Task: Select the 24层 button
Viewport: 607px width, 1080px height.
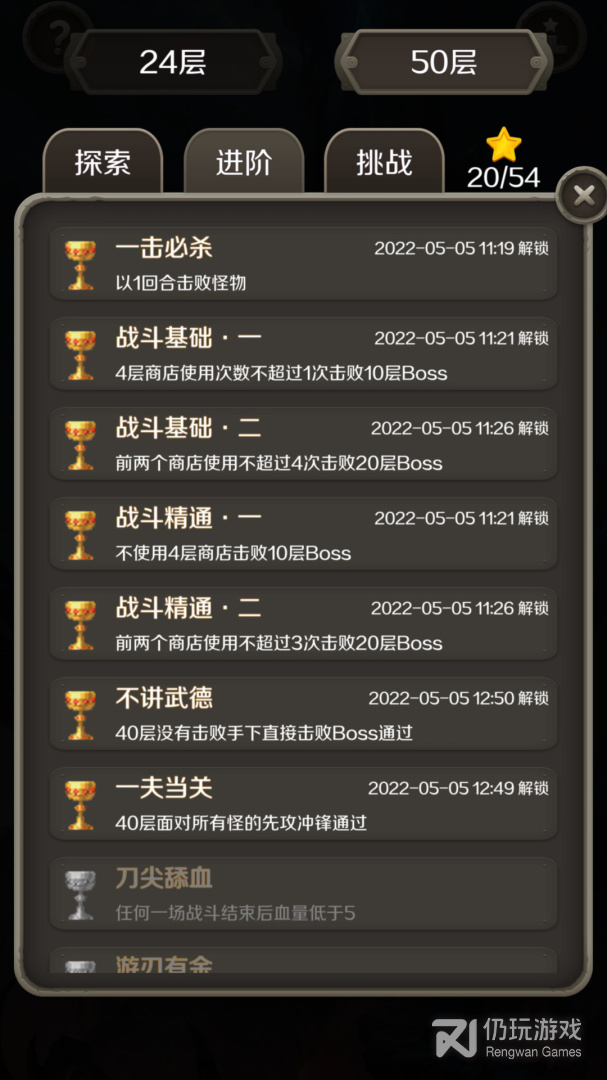Action: coord(172,62)
